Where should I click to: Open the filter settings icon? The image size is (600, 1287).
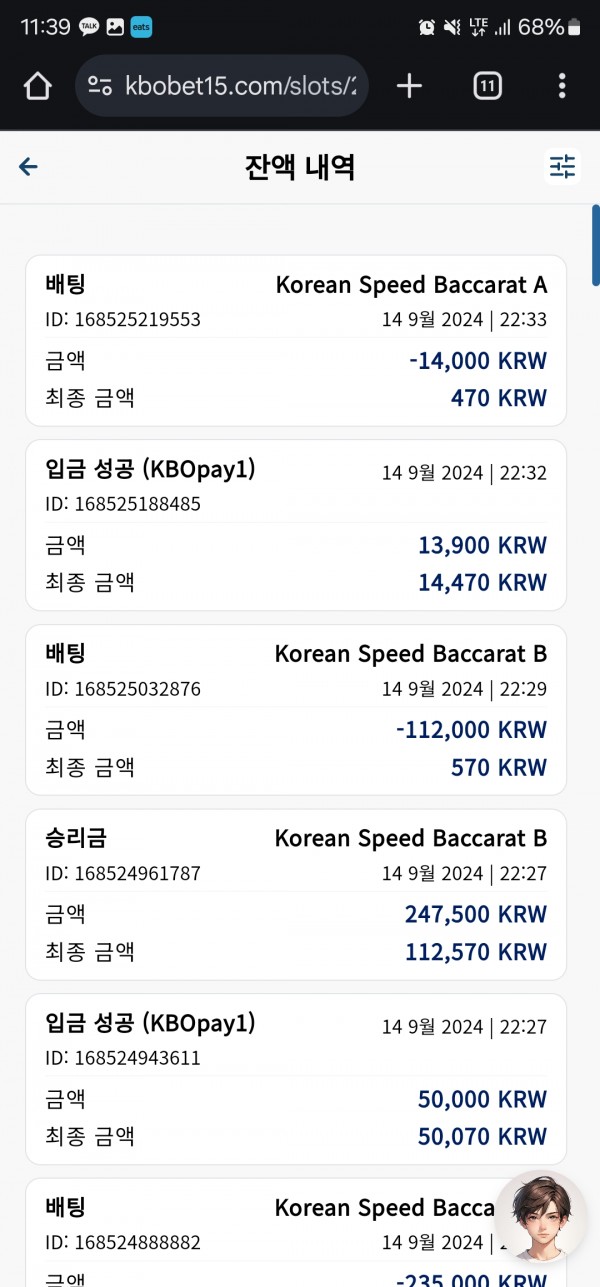(x=563, y=166)
